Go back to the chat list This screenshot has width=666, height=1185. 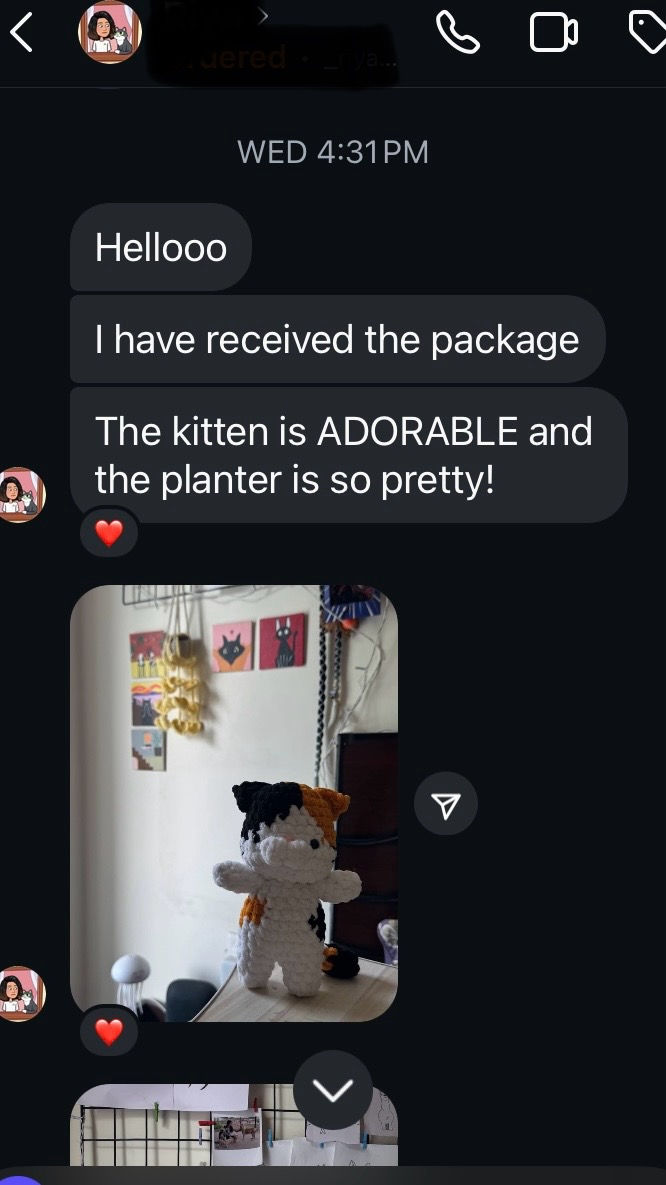click(x=22, y=33)
